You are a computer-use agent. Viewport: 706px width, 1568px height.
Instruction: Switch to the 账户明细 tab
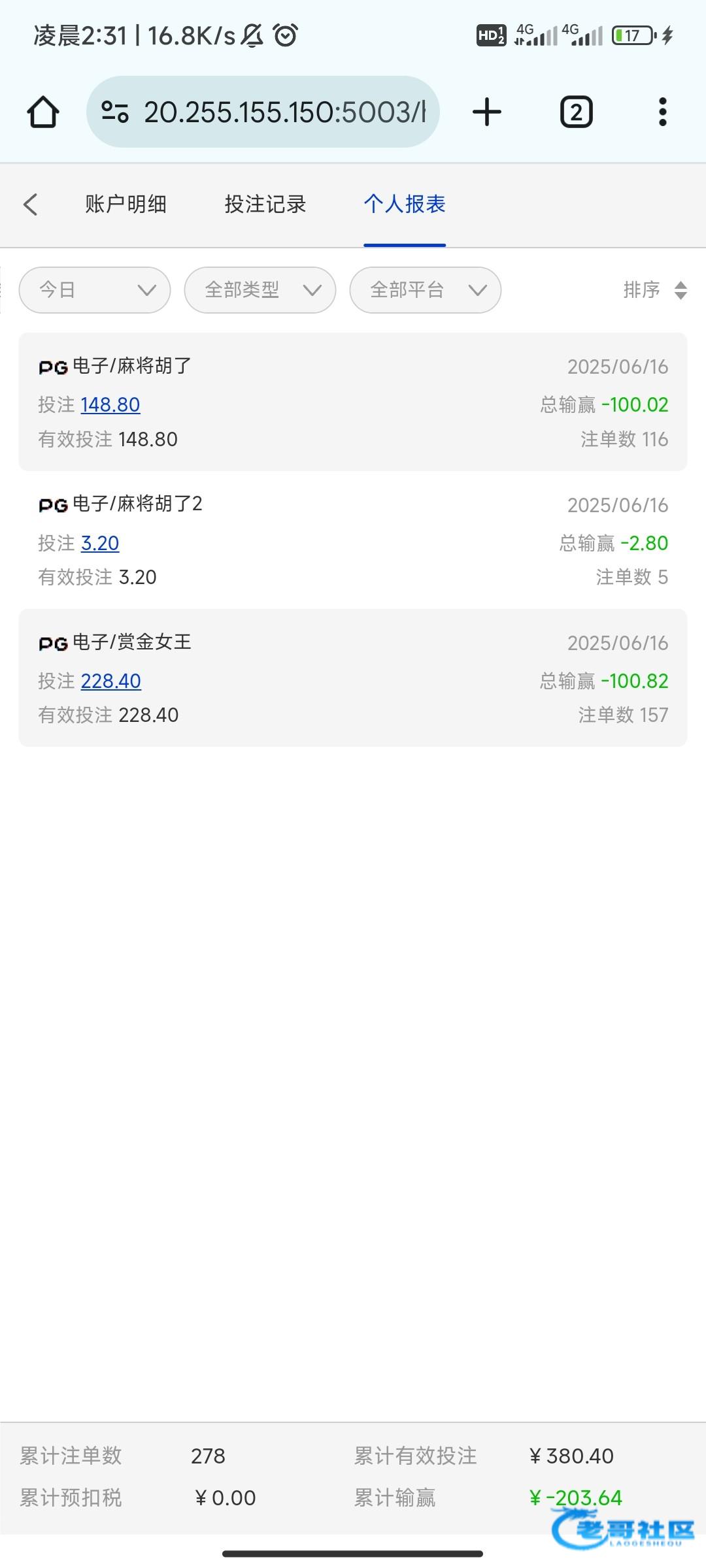126,204
